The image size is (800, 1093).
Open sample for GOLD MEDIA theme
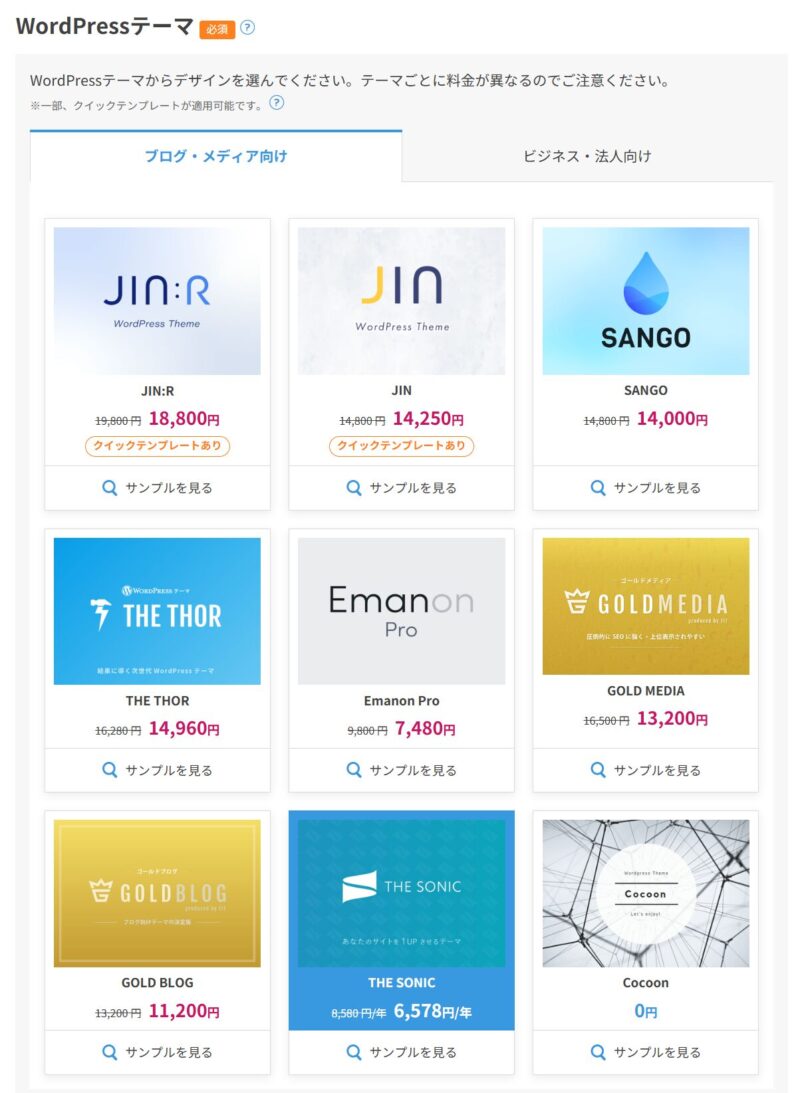(645, 770)
